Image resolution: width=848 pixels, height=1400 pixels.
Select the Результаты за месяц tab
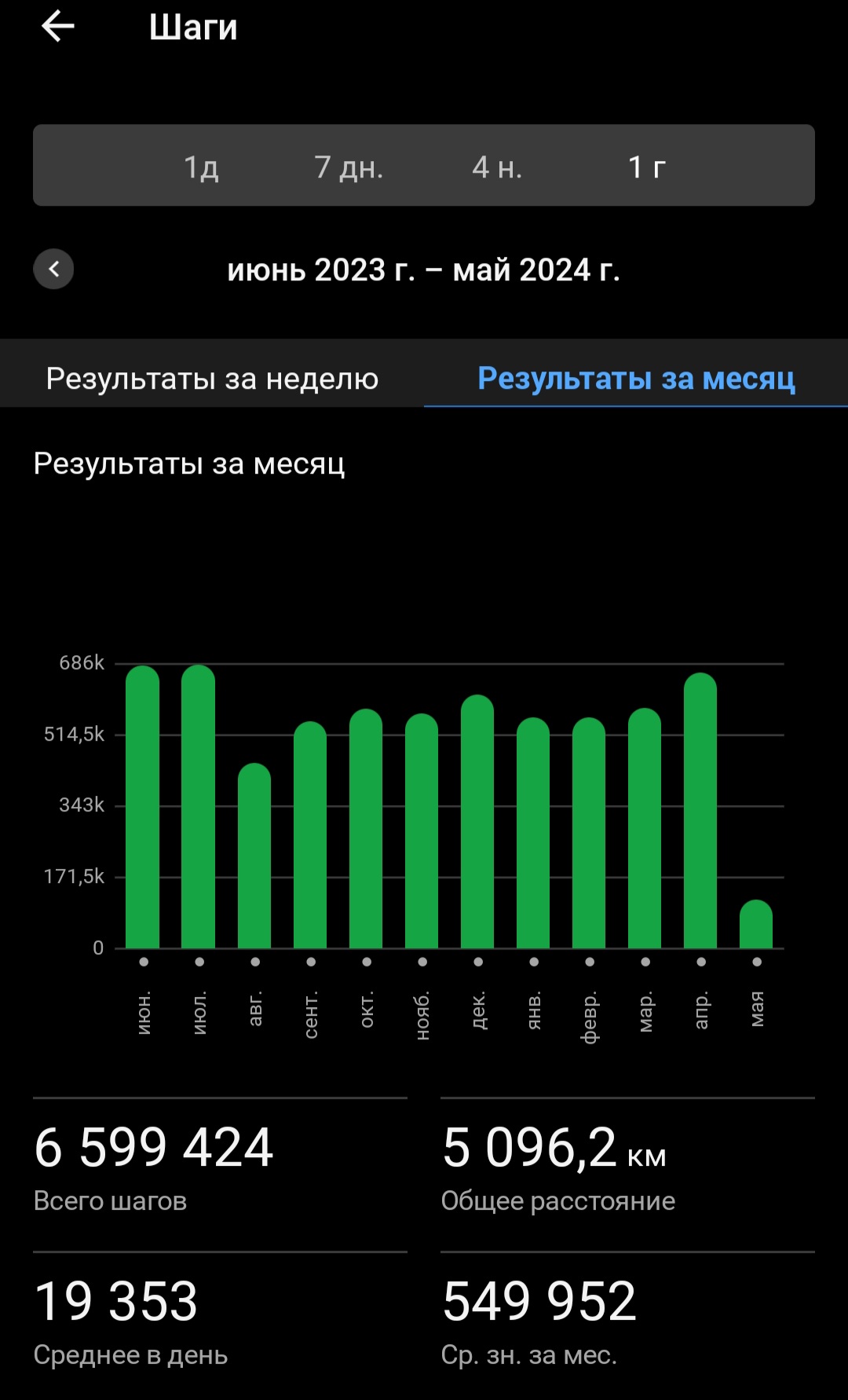636,378
